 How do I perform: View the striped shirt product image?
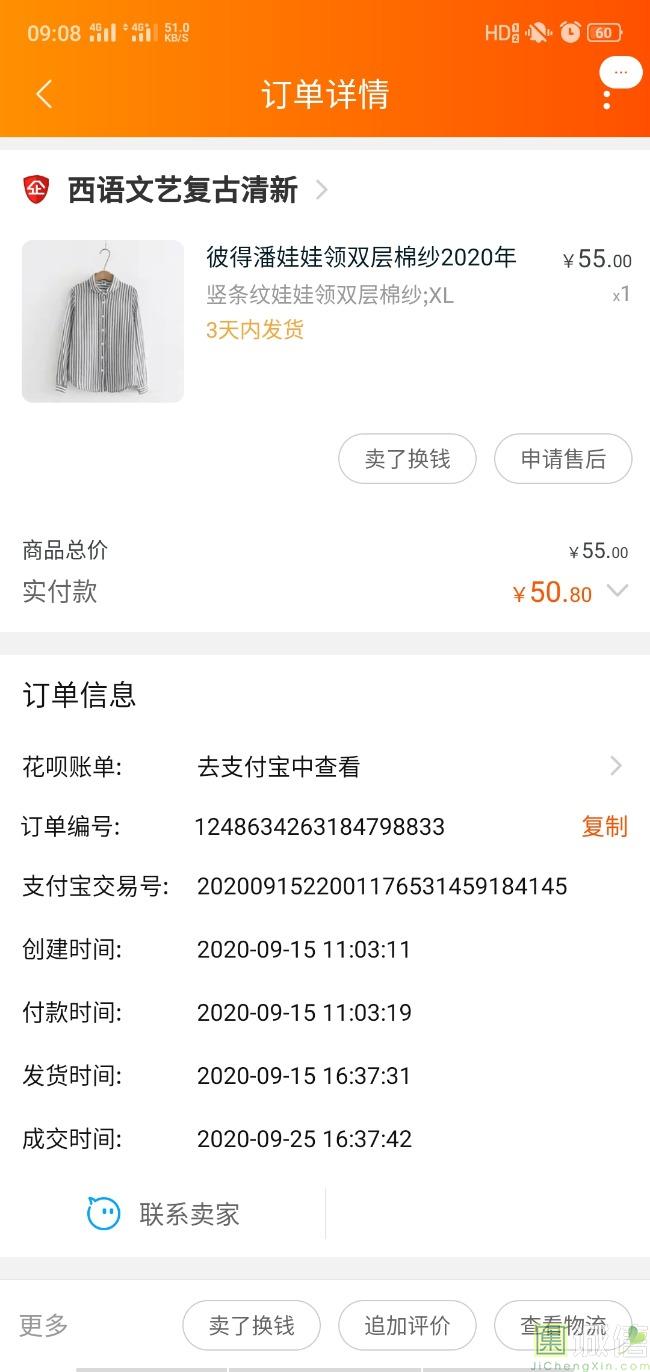tap(103, 321)
